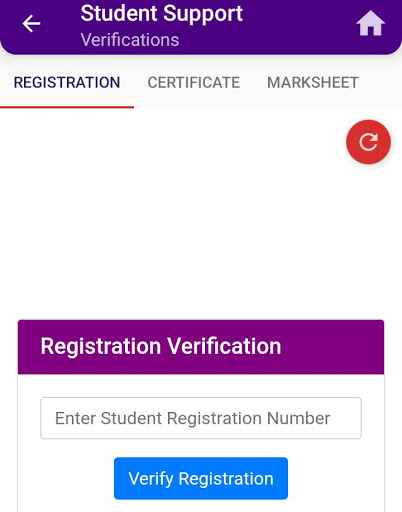Go back using the arrow icon
This screenshot has height=512, width=402.
click(31, 24)
